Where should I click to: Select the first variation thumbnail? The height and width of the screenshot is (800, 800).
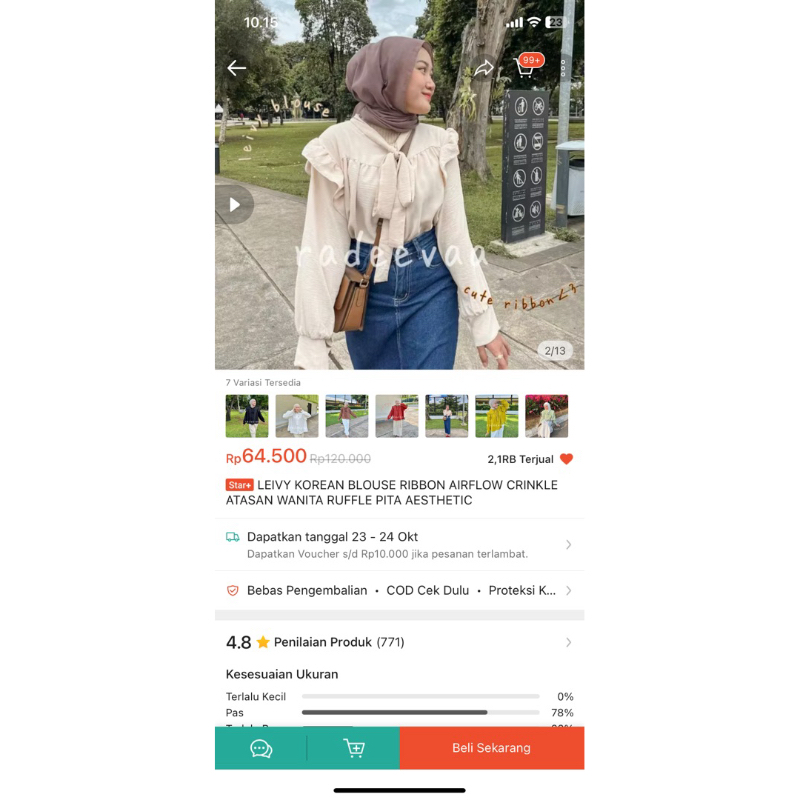click(x=247, y=416)
